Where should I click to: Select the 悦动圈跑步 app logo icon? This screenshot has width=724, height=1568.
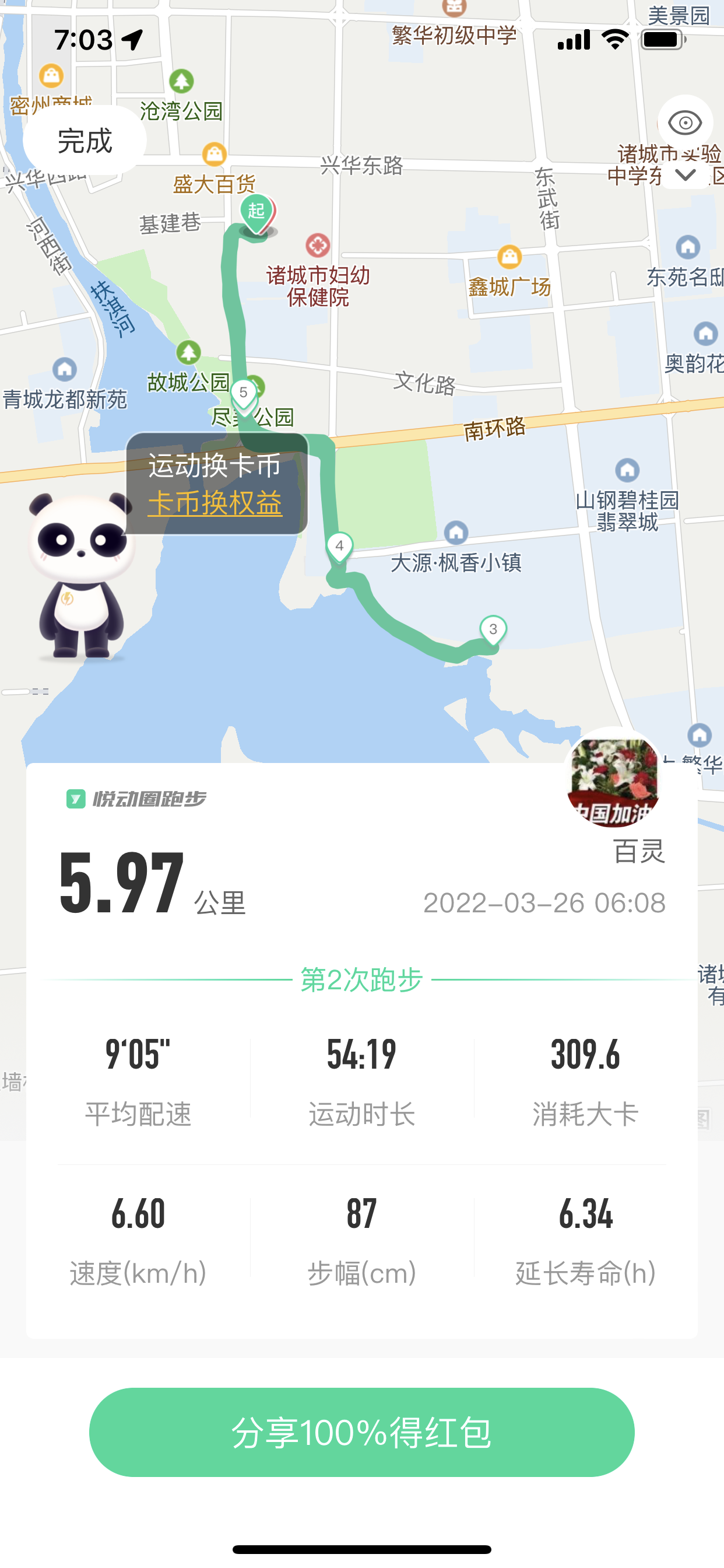[77, 797]
